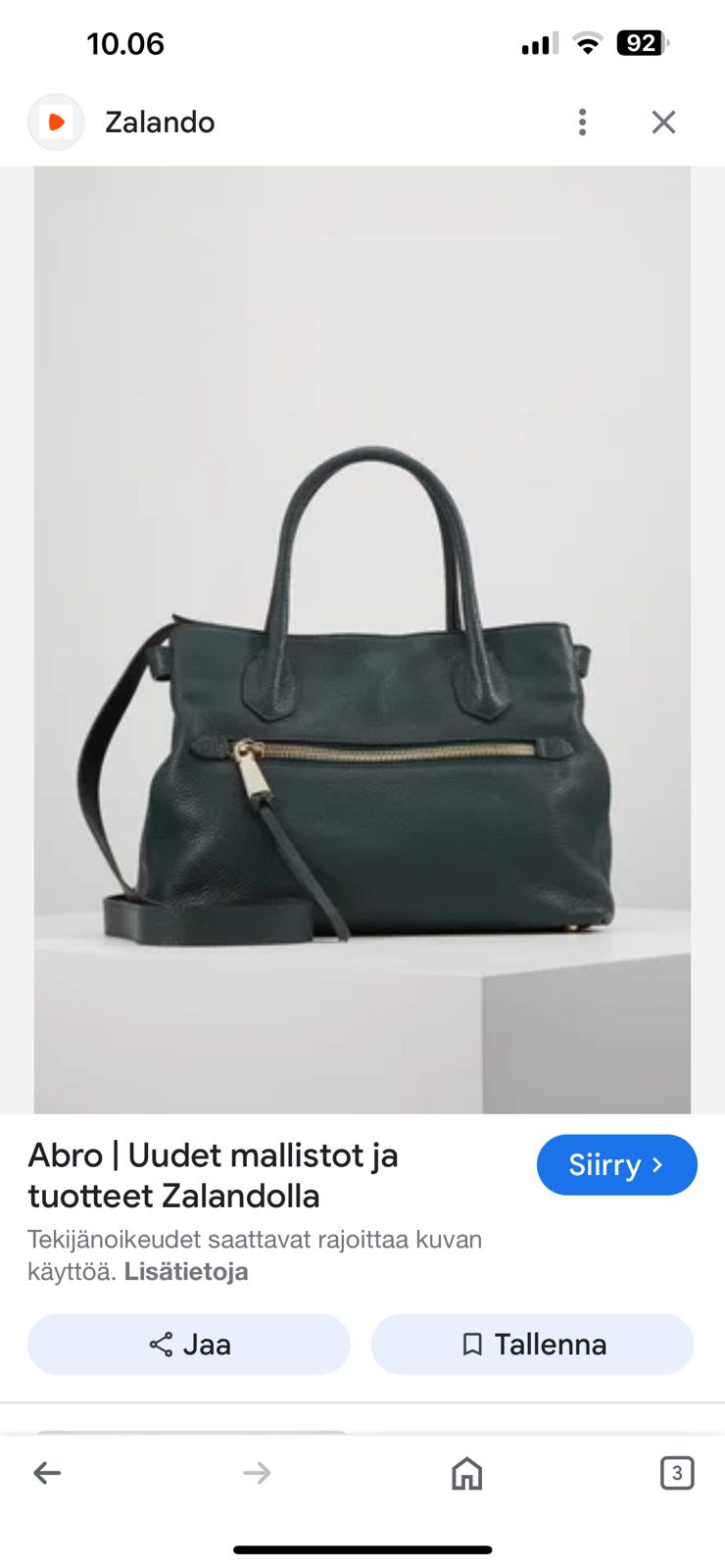Open the tab switcher showing 3 tabs
This screenshot has height=1568, width=725.
pyautogui.click(x=676, y=1472)
